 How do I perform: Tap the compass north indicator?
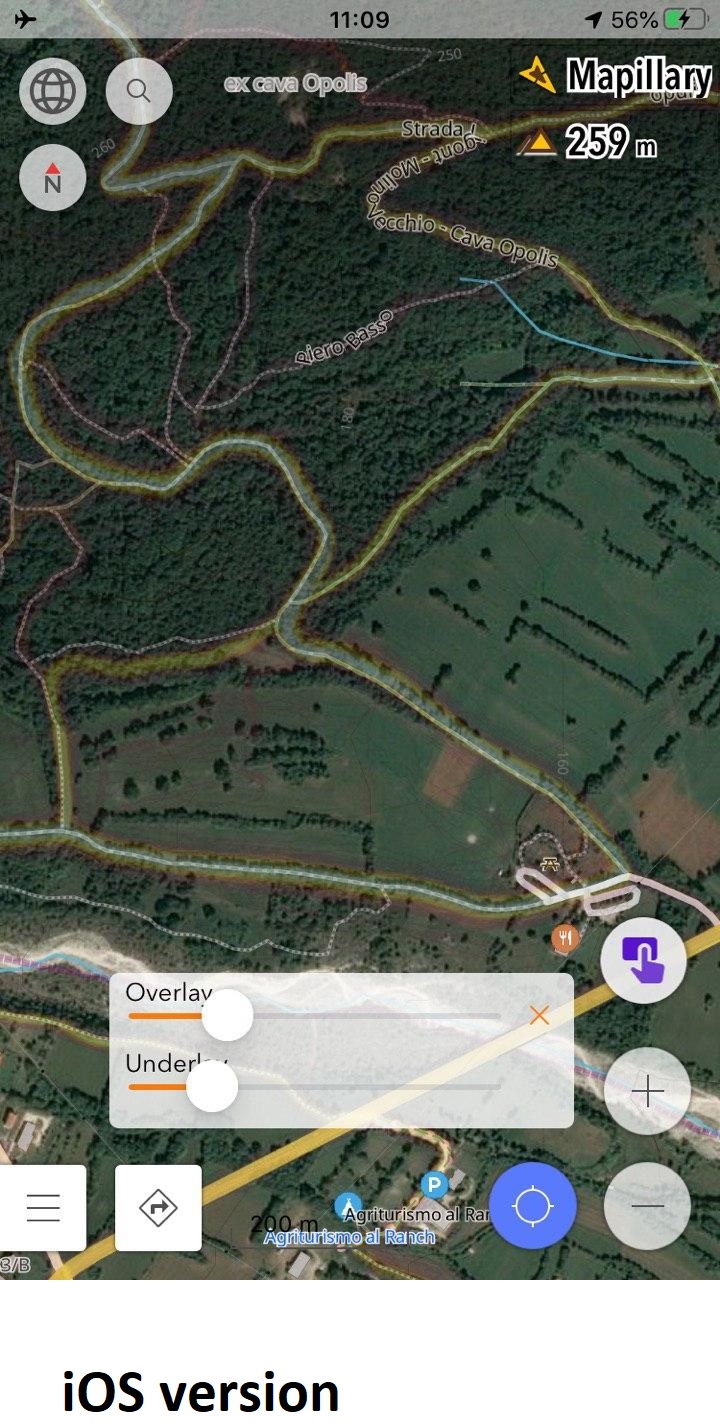(x=52, y=178)
